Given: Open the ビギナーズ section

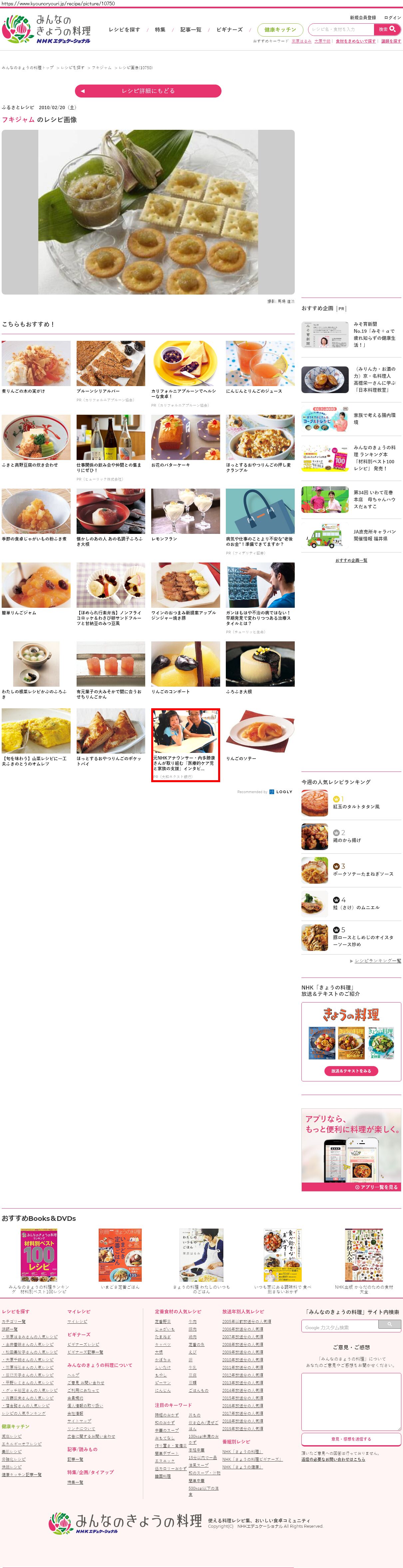Looking at the screenshot, I should tap(229, 30).
